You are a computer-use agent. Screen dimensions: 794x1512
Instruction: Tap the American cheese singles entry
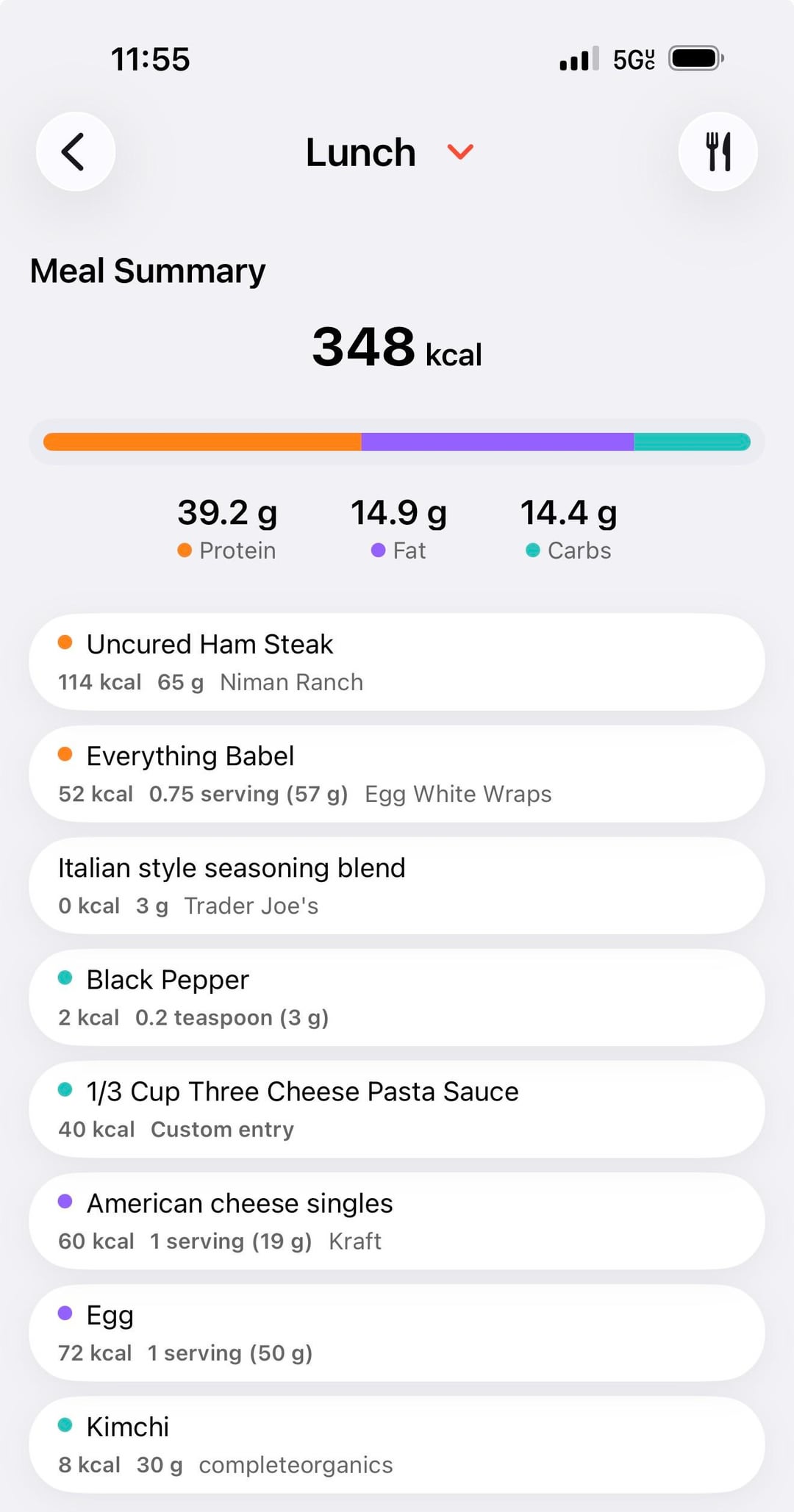pyautogui.click(x=397, y=1221)
